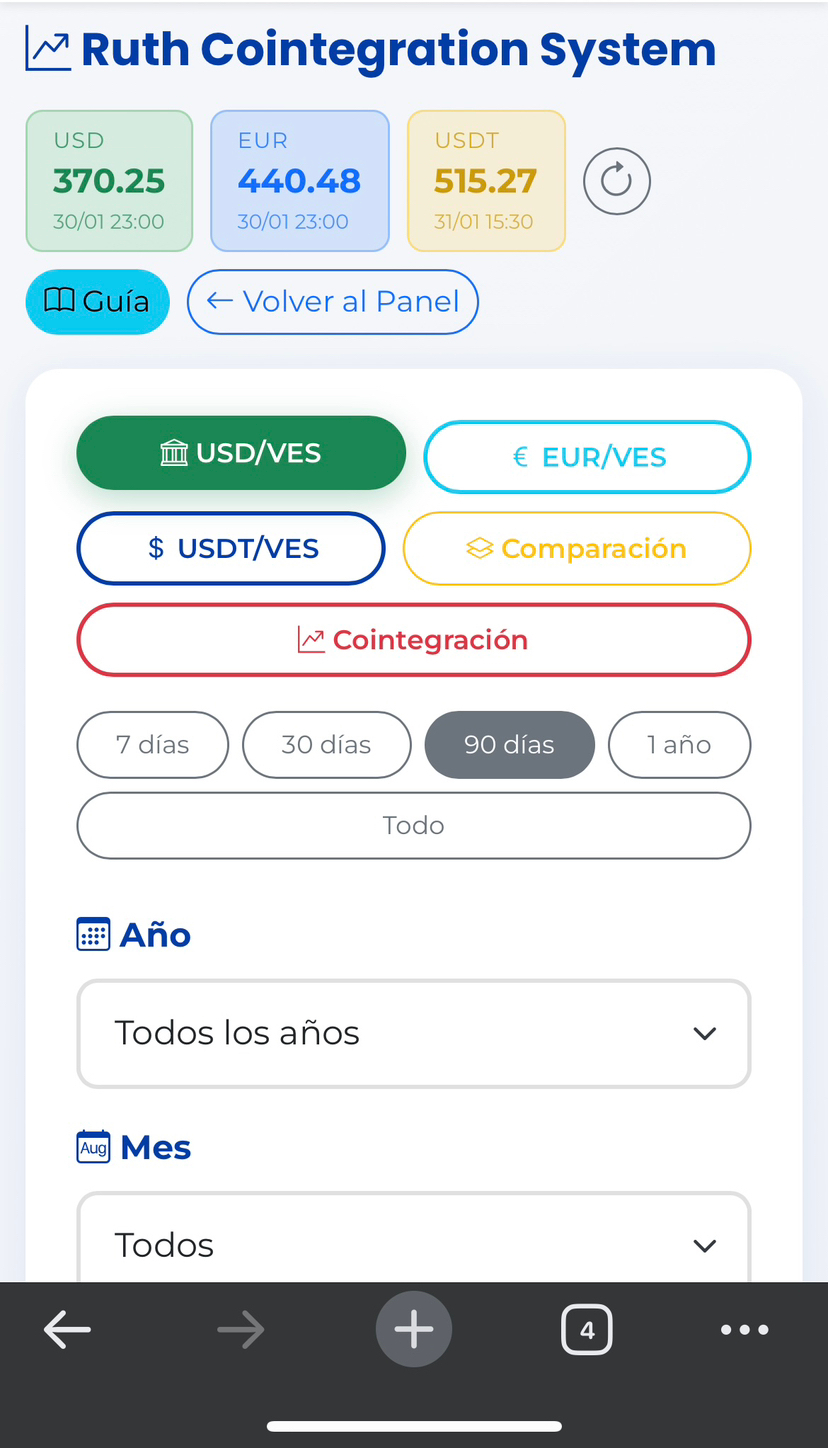Open the tab switcher showing 4
828x1448 pixels.
587,1329
